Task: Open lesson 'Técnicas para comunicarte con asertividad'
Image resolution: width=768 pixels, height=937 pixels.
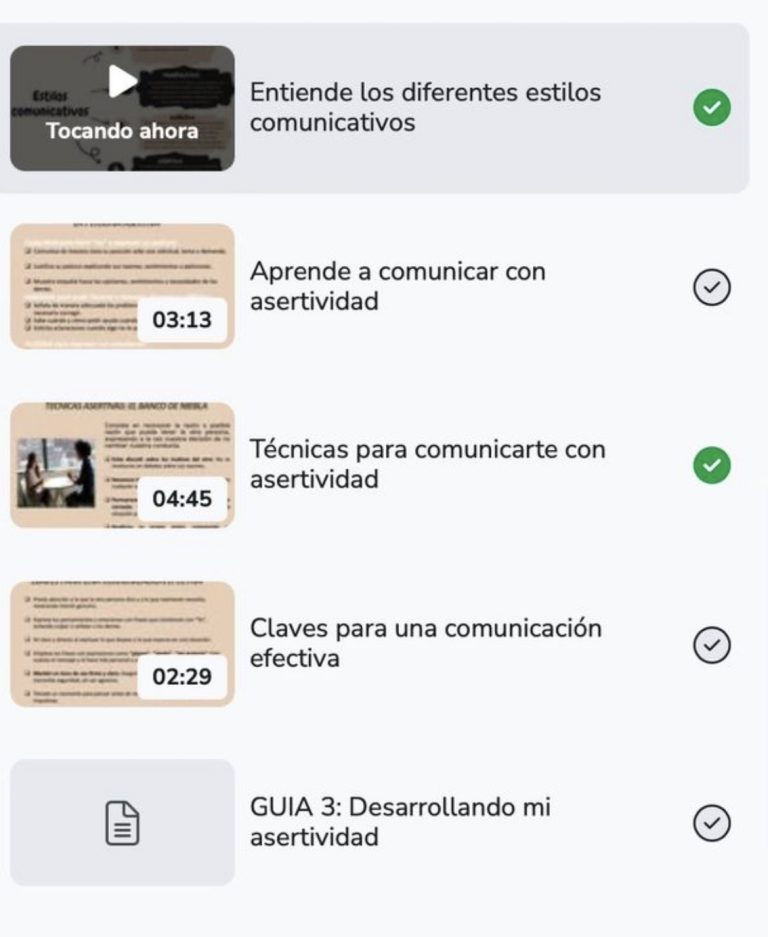Action: pyautogui.click(x=427, y=464)
